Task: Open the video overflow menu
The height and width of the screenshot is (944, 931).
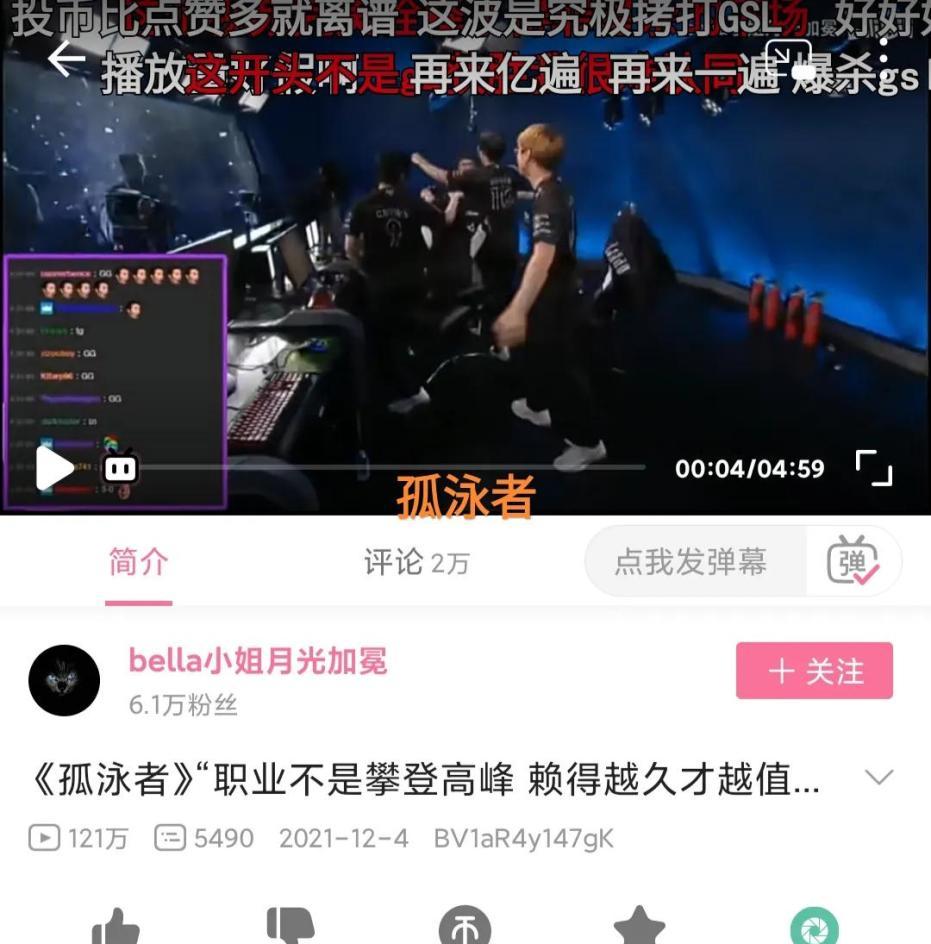Action: (883, 58)
